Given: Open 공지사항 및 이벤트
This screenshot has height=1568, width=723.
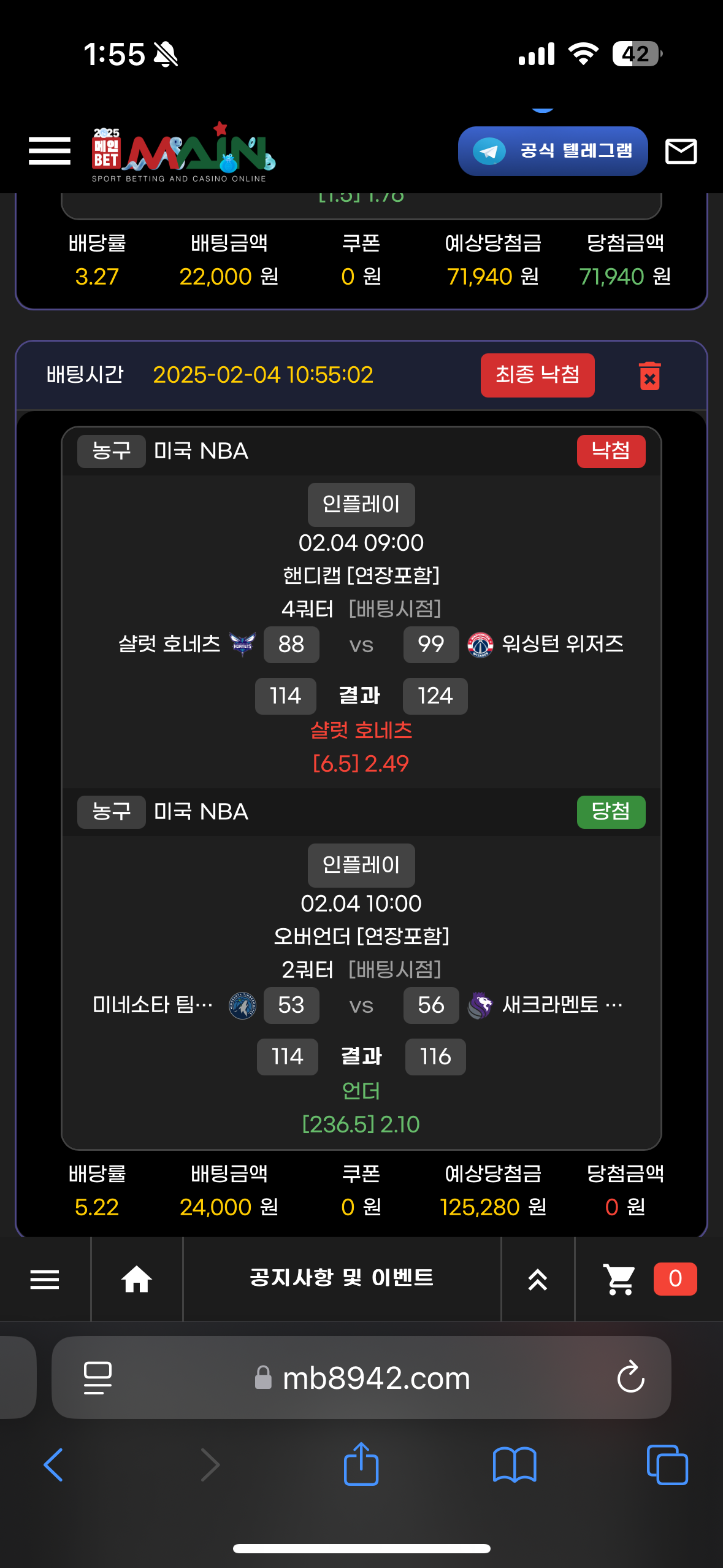Looking at the screenshot, I should pyautogui.click(x=342, y=1278).
